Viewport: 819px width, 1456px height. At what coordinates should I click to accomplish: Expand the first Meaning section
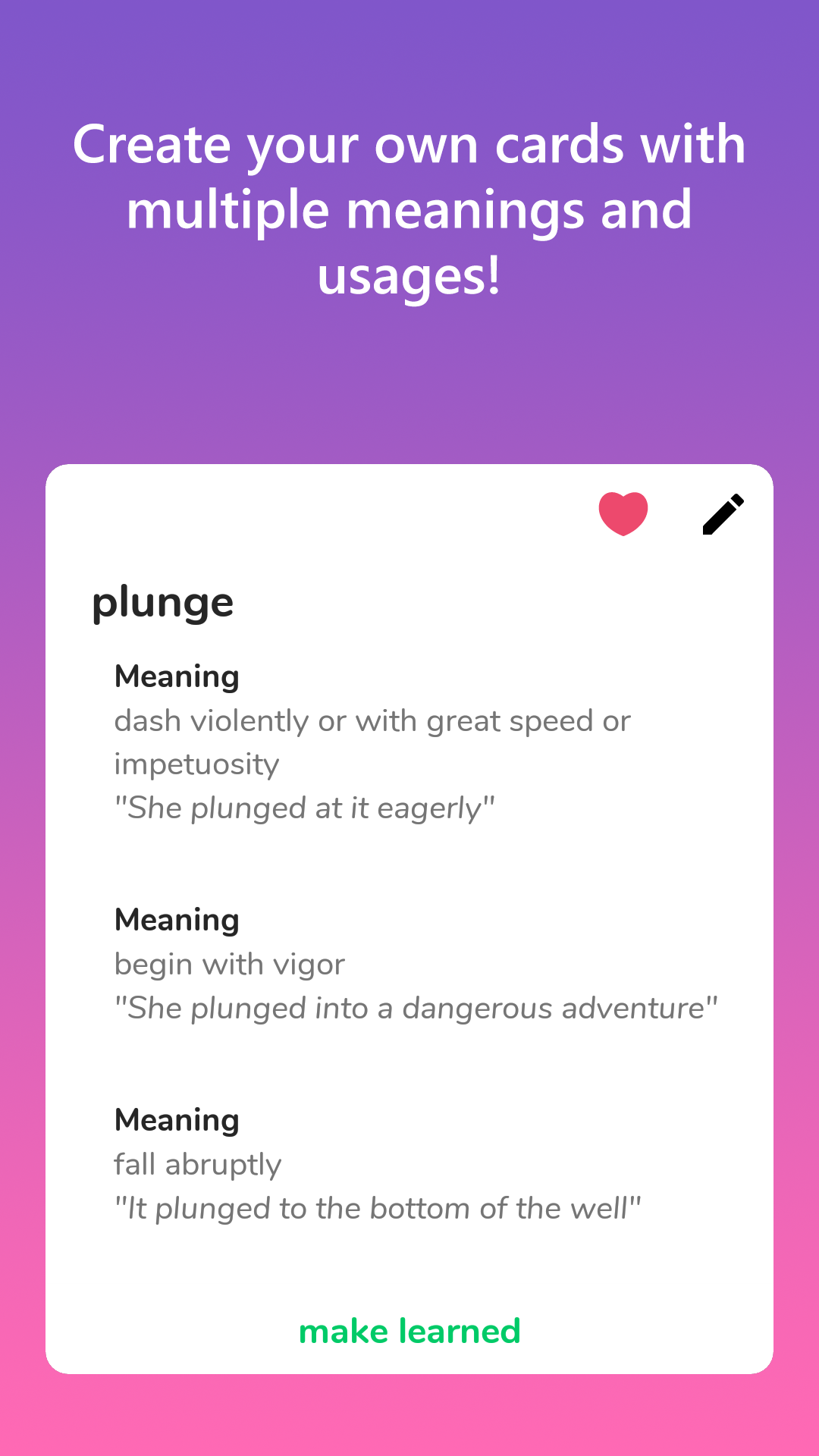point(177,676)
